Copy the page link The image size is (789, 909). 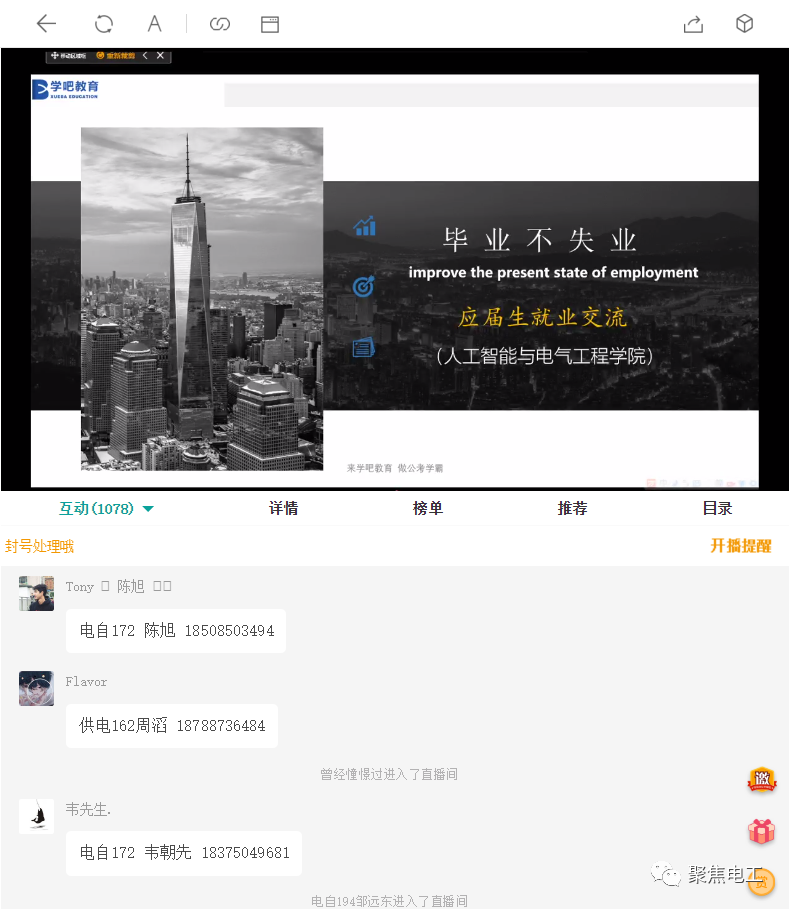[x=220, y=24]
